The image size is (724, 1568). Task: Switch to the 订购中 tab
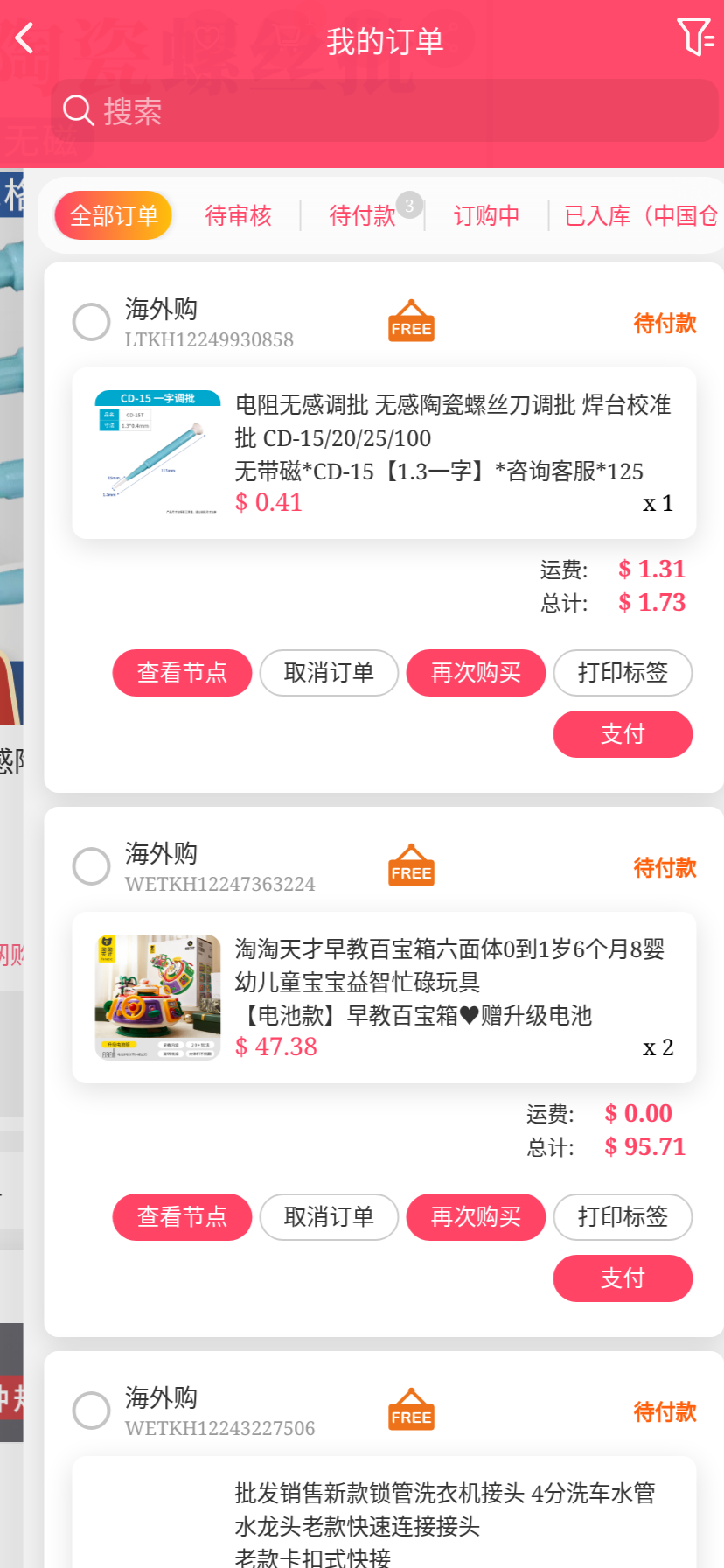pyautogui.click(x=486, y=215)
